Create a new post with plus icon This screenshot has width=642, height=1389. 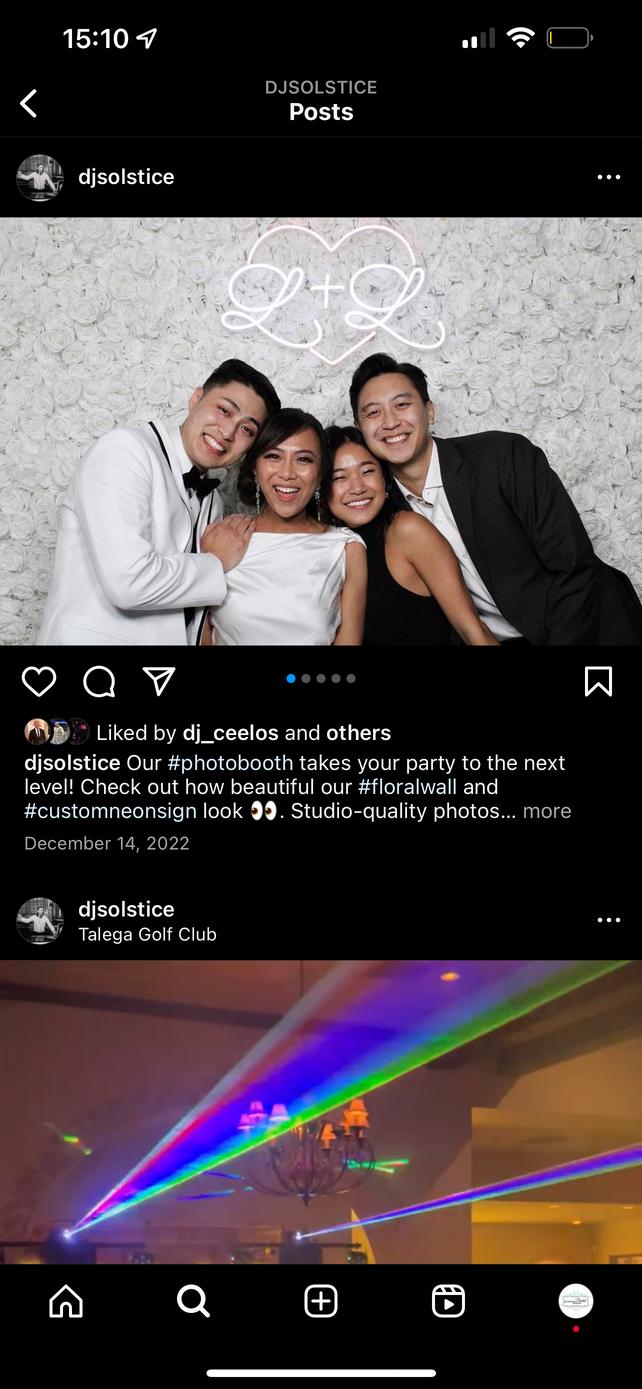[321, 1301]
